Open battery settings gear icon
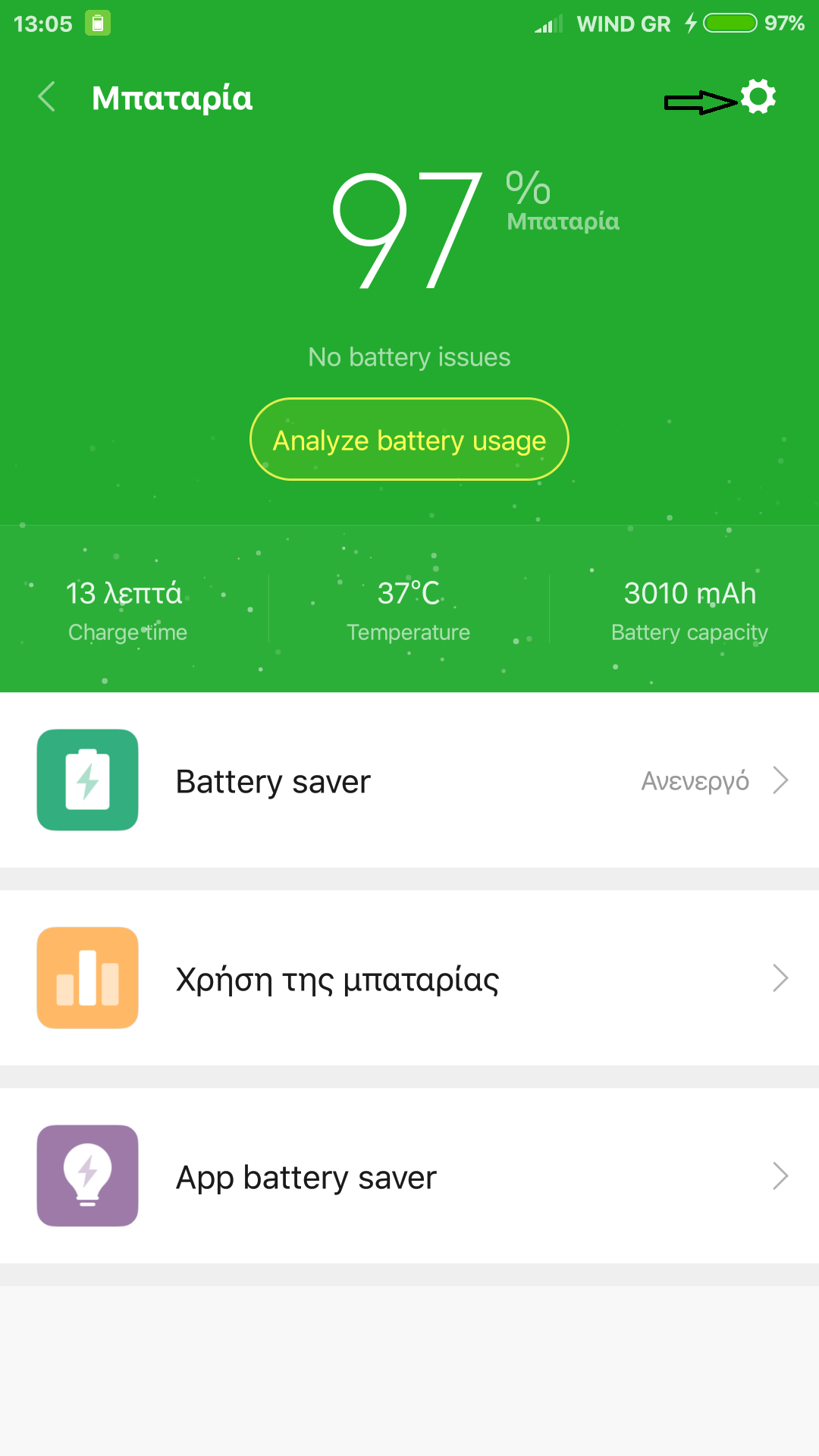819x1456 pixels. 758,97
